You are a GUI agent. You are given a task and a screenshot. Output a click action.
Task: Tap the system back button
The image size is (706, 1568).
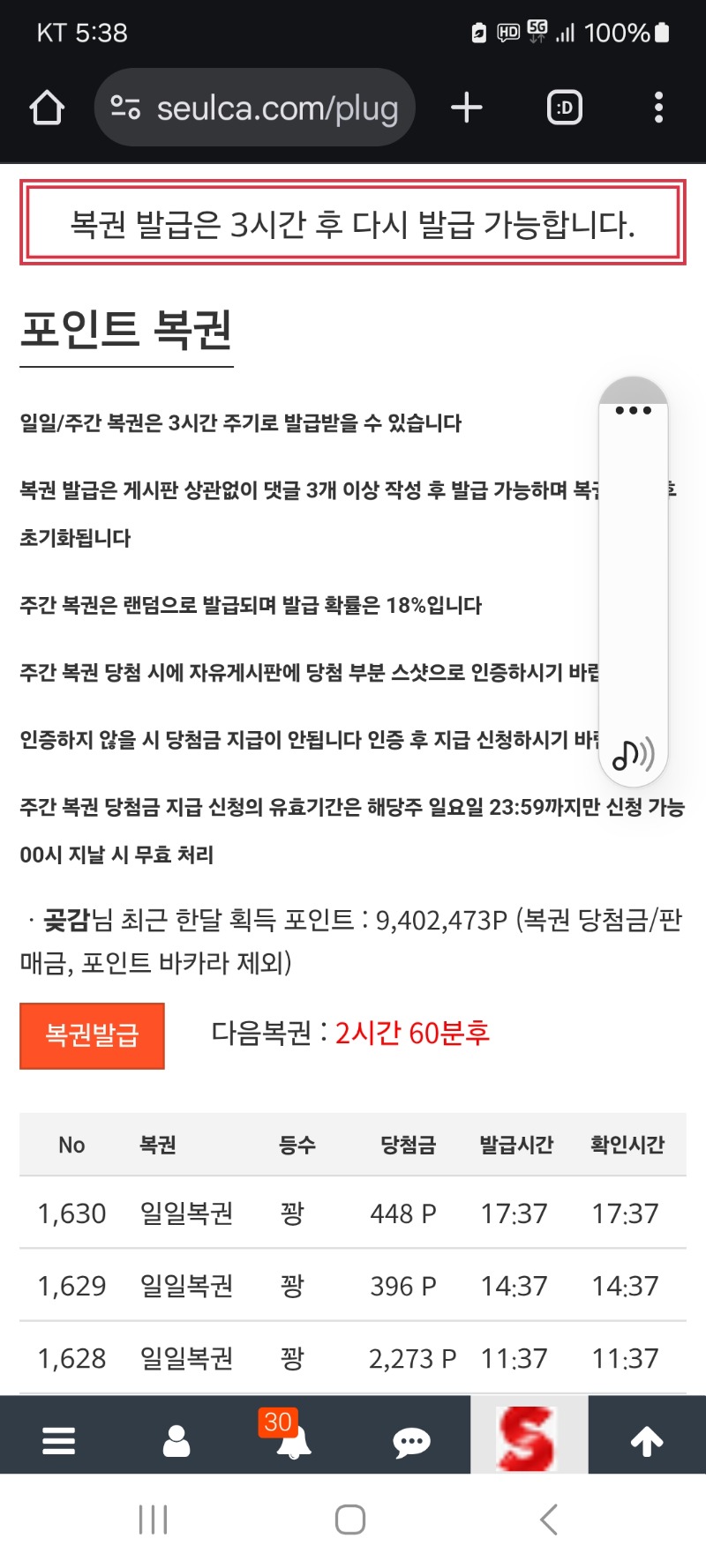pos(548,1519)
